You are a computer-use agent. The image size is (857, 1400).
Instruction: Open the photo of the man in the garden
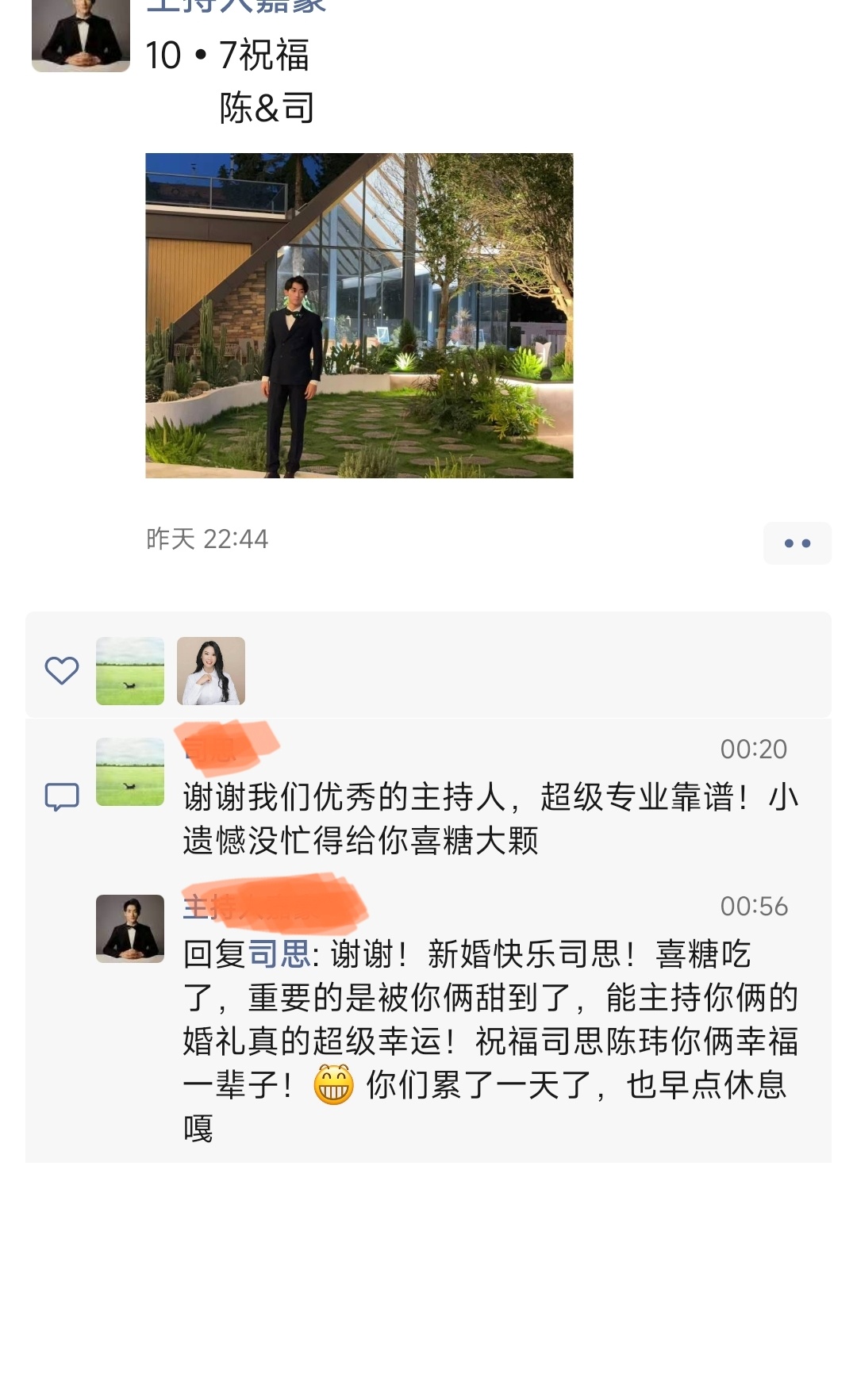359,316
